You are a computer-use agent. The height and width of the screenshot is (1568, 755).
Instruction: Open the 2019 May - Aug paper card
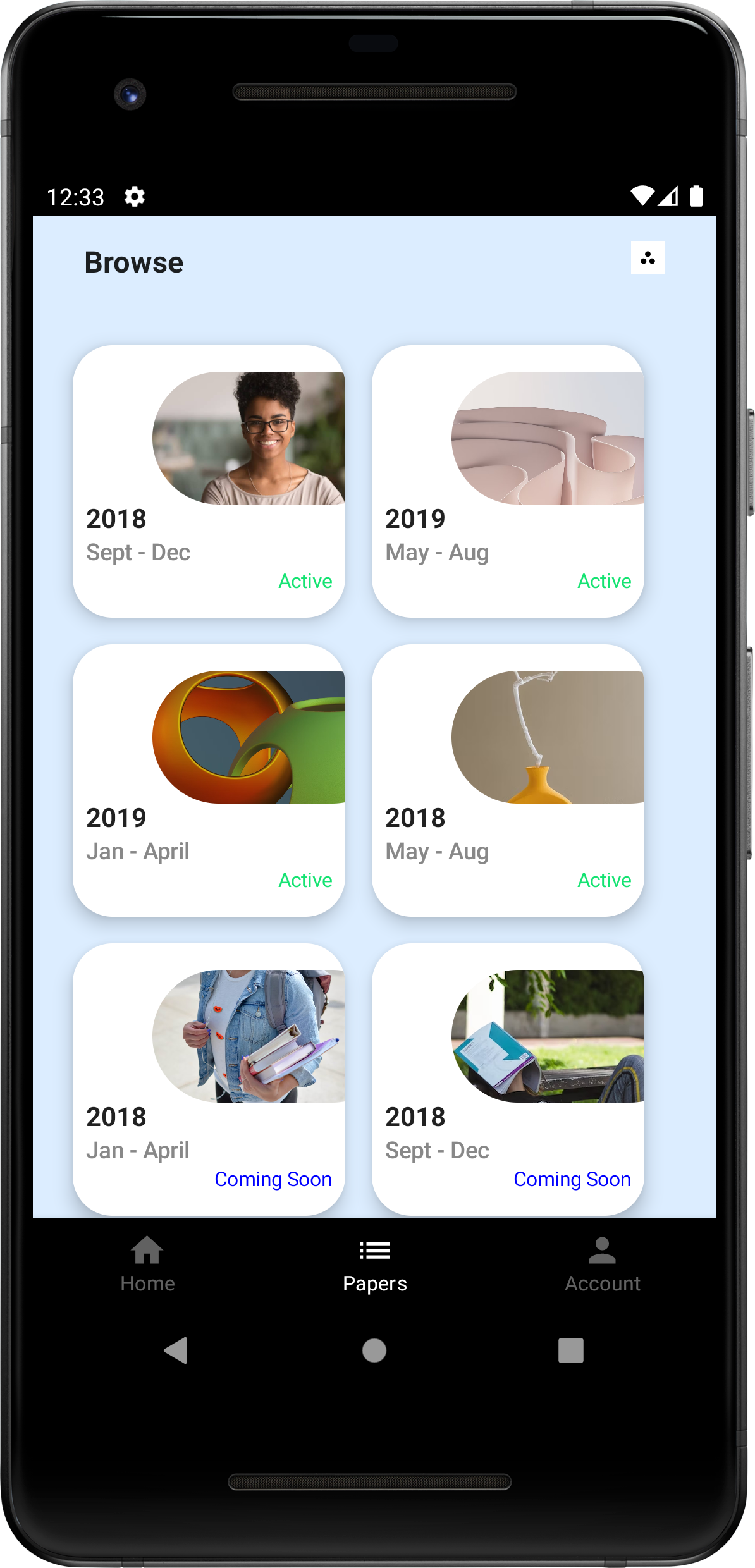point(508,481)
